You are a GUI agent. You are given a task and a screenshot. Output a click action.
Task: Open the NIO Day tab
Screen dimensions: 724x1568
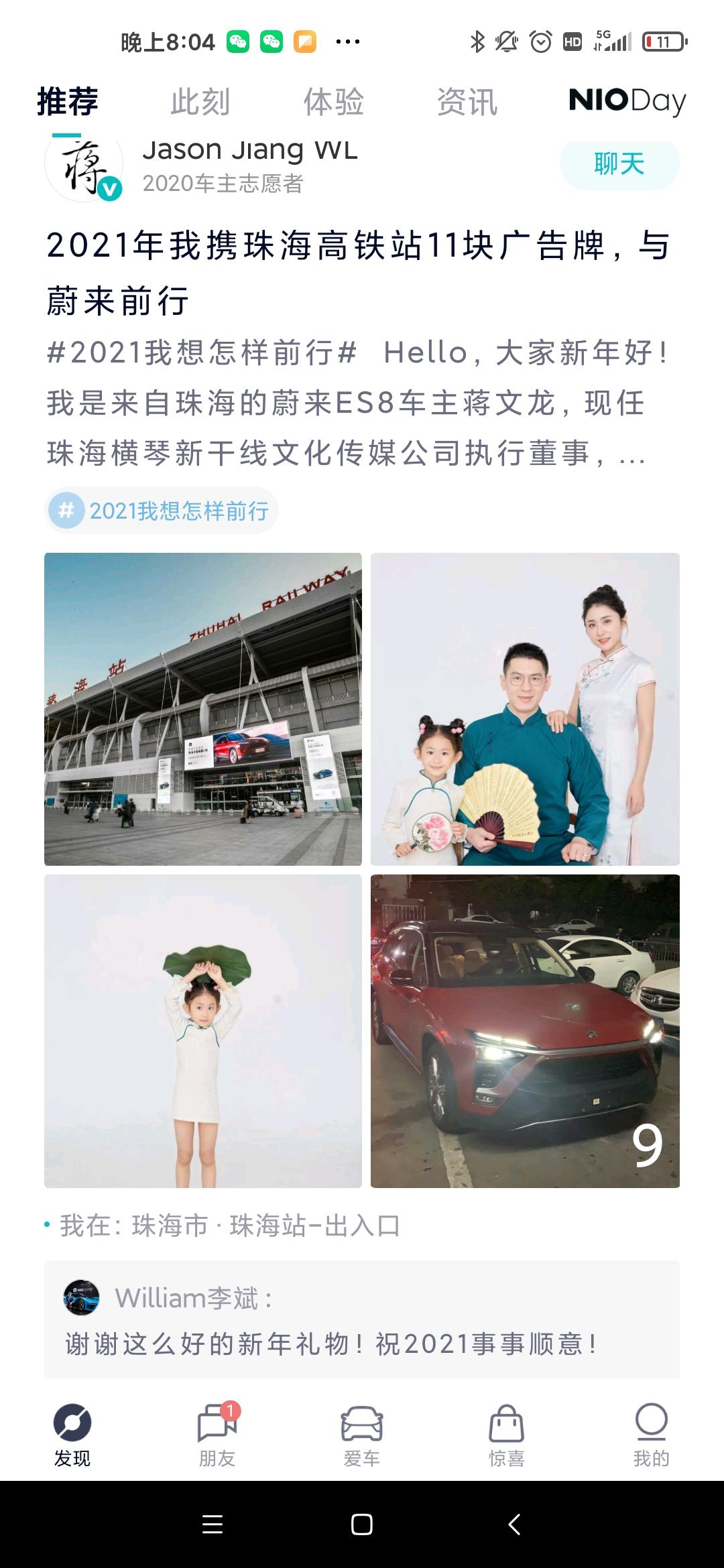click(x=627, y=102)
